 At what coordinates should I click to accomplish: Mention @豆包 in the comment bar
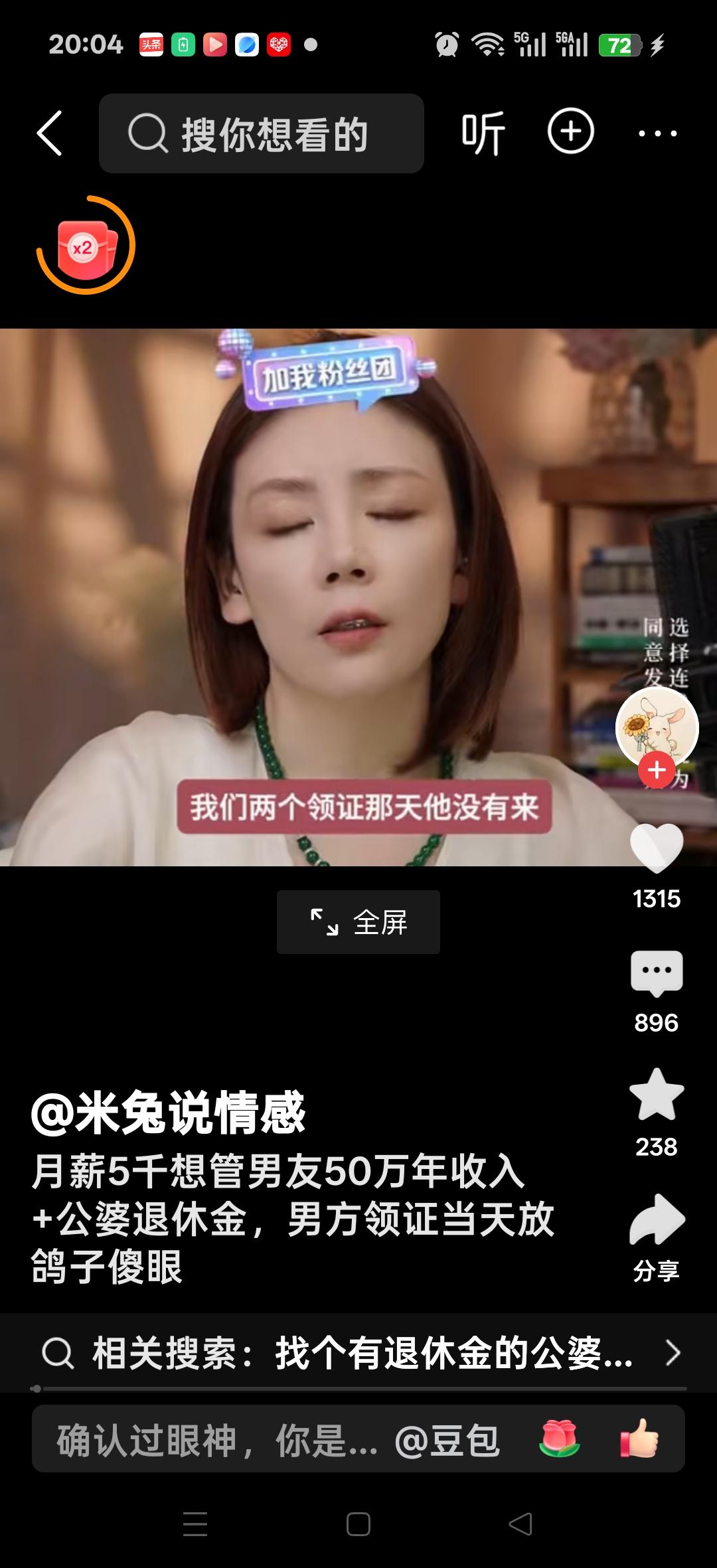pyautogui.click(x=447, y=1441)
